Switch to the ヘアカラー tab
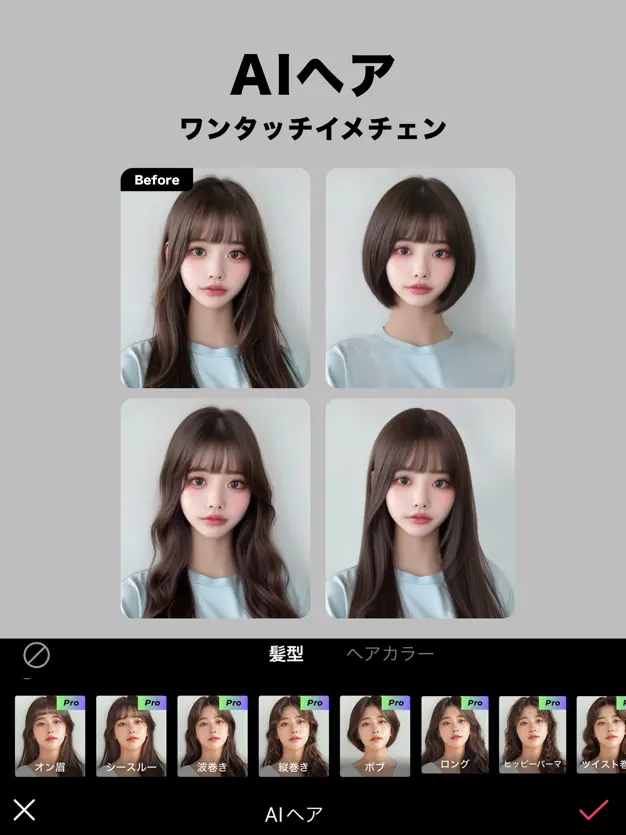 coord(390,655)
